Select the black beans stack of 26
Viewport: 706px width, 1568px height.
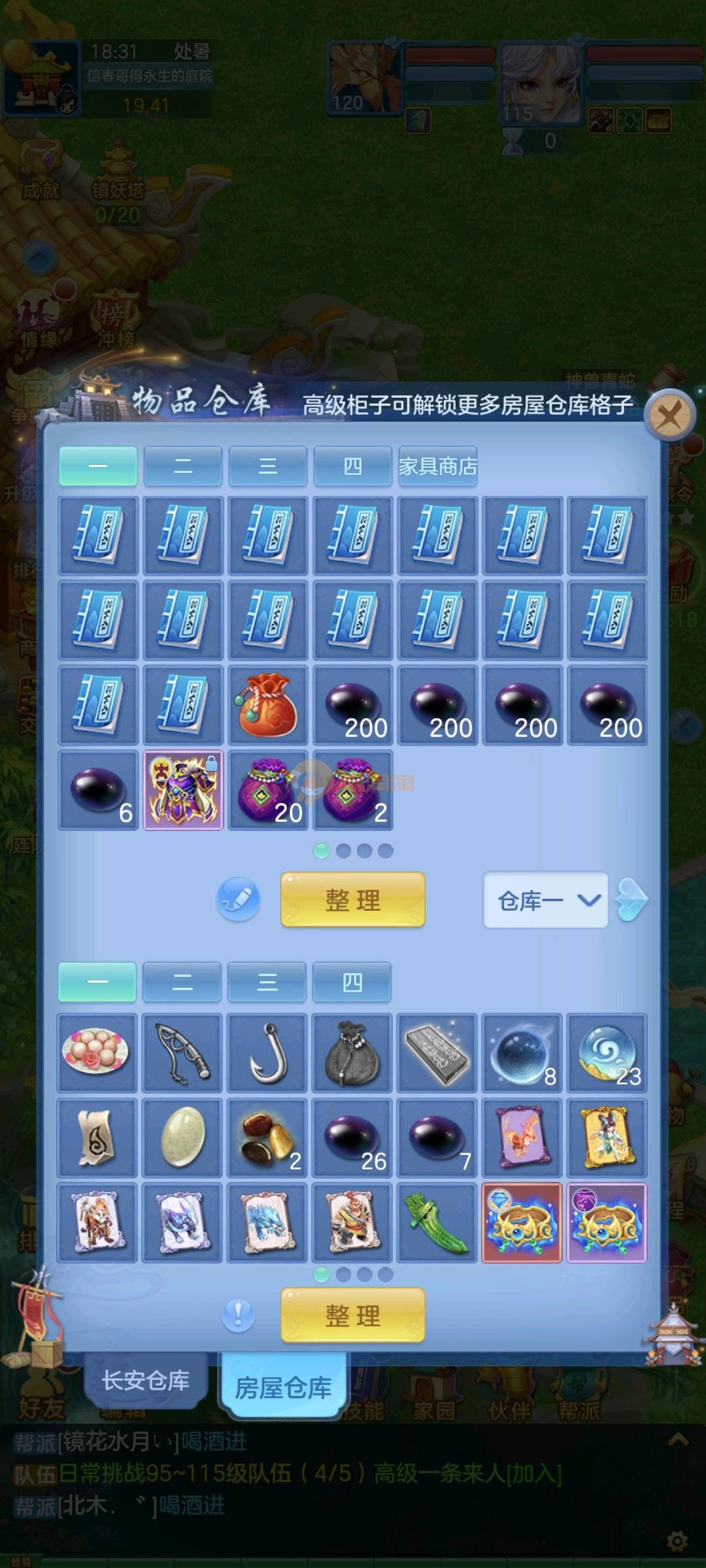click(353, 1138)
